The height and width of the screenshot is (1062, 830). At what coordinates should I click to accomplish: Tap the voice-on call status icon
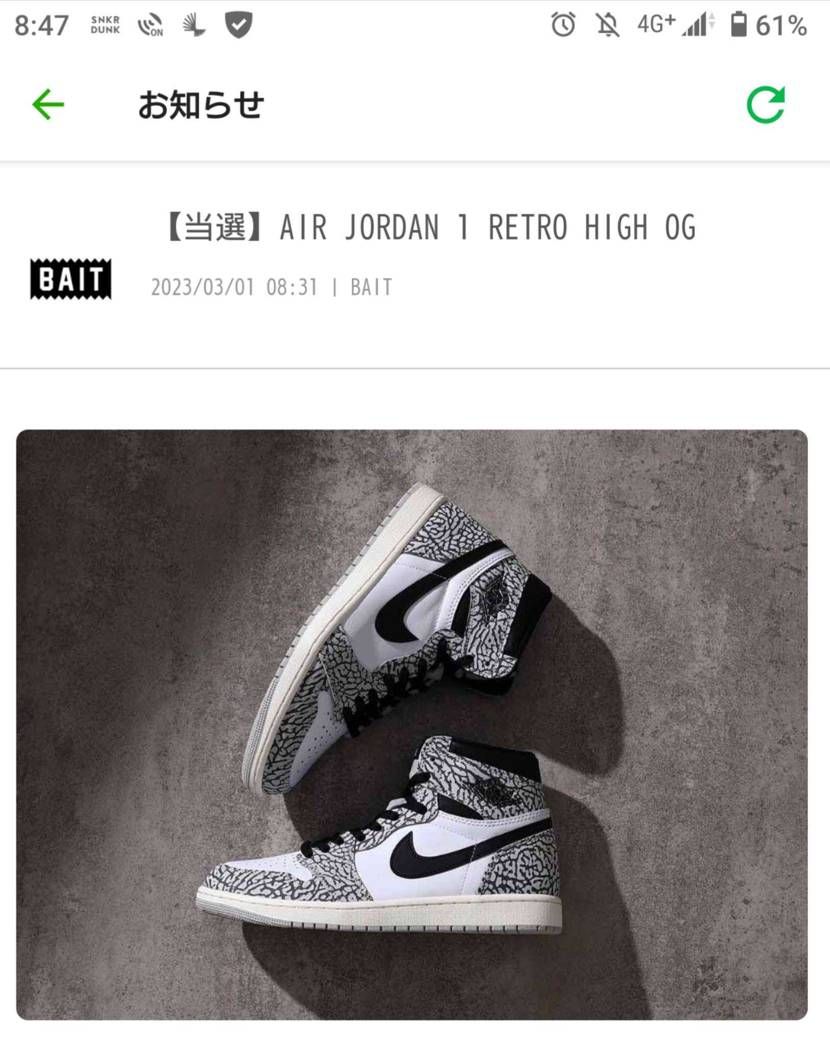click(150, 23)
